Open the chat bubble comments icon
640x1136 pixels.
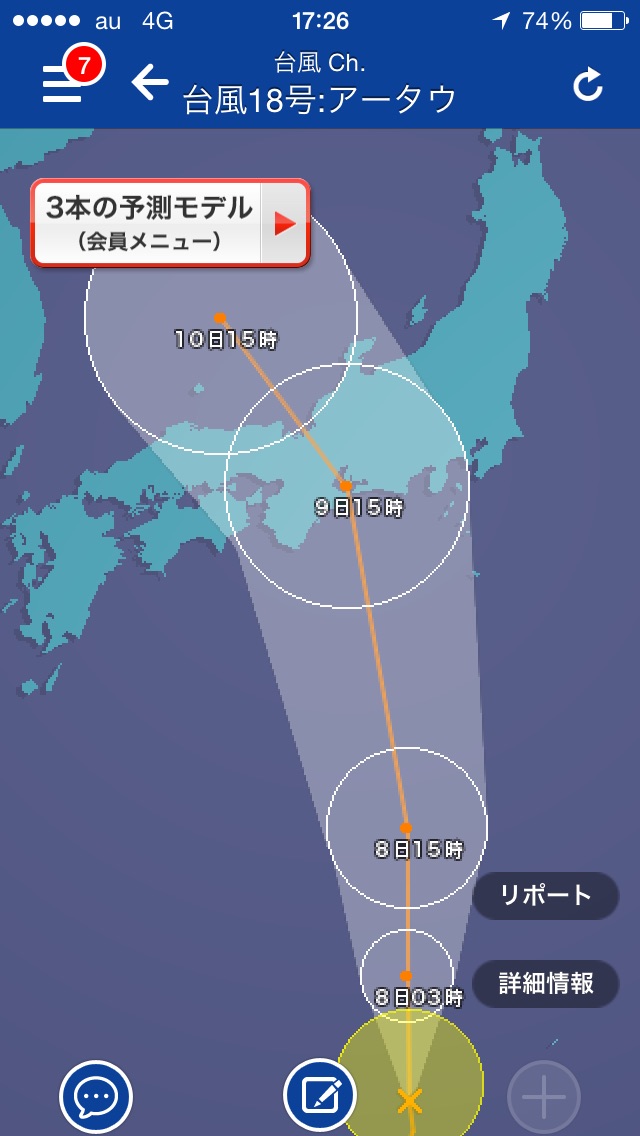[96, 1097]
